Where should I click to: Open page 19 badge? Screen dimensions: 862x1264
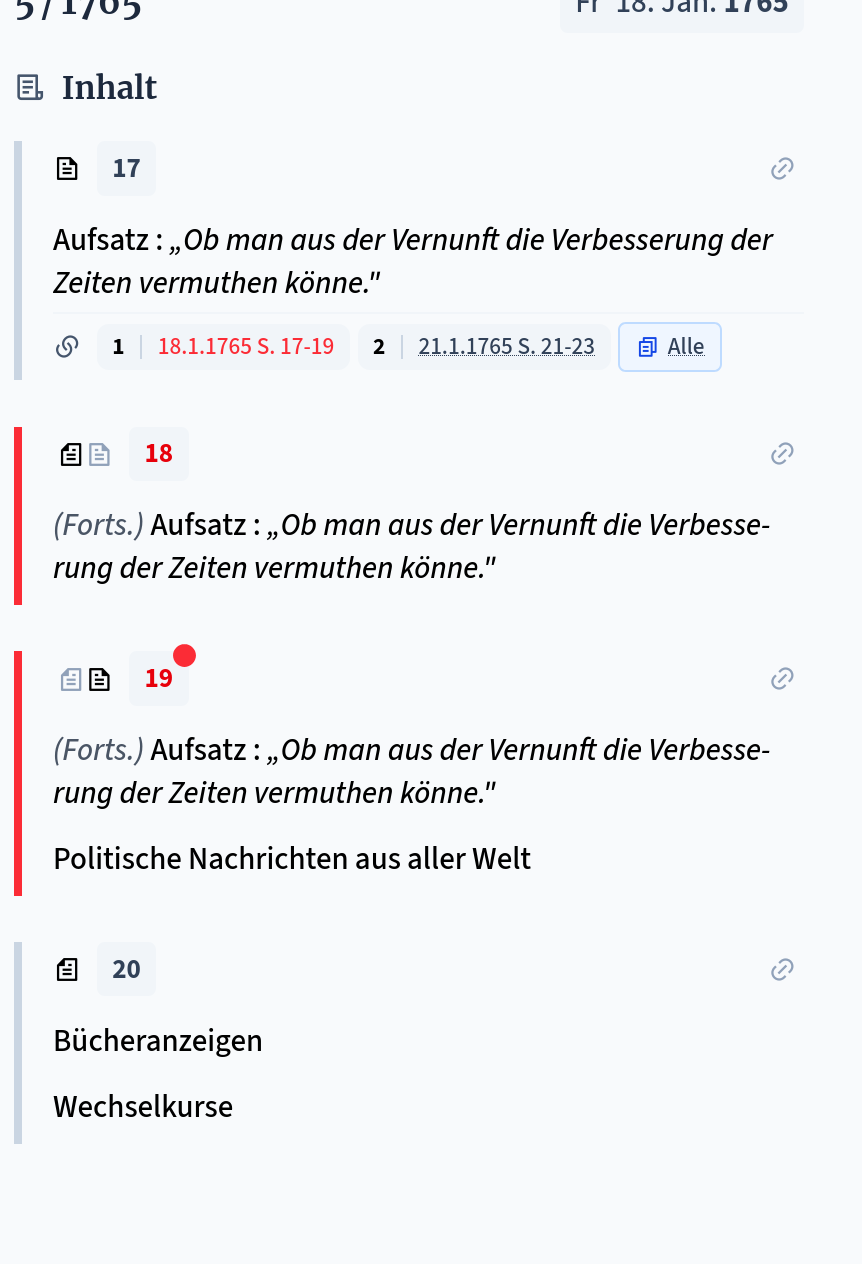tap(159, 679)
